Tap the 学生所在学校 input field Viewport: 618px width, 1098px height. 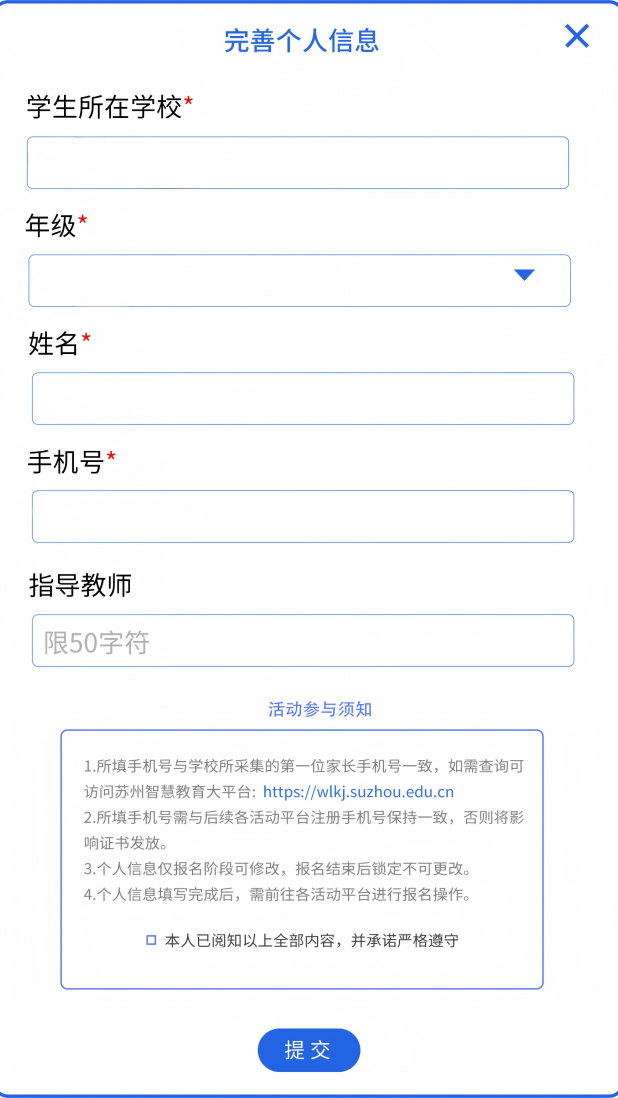pos(297,163)
